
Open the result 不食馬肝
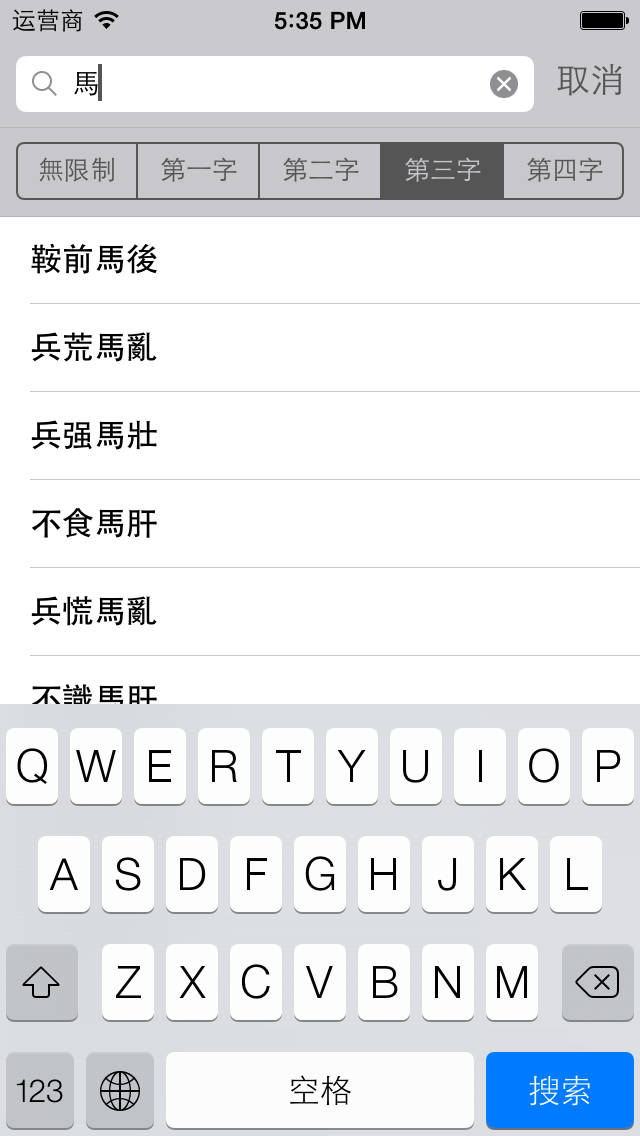pyautogui.click(x=320, y=524)
